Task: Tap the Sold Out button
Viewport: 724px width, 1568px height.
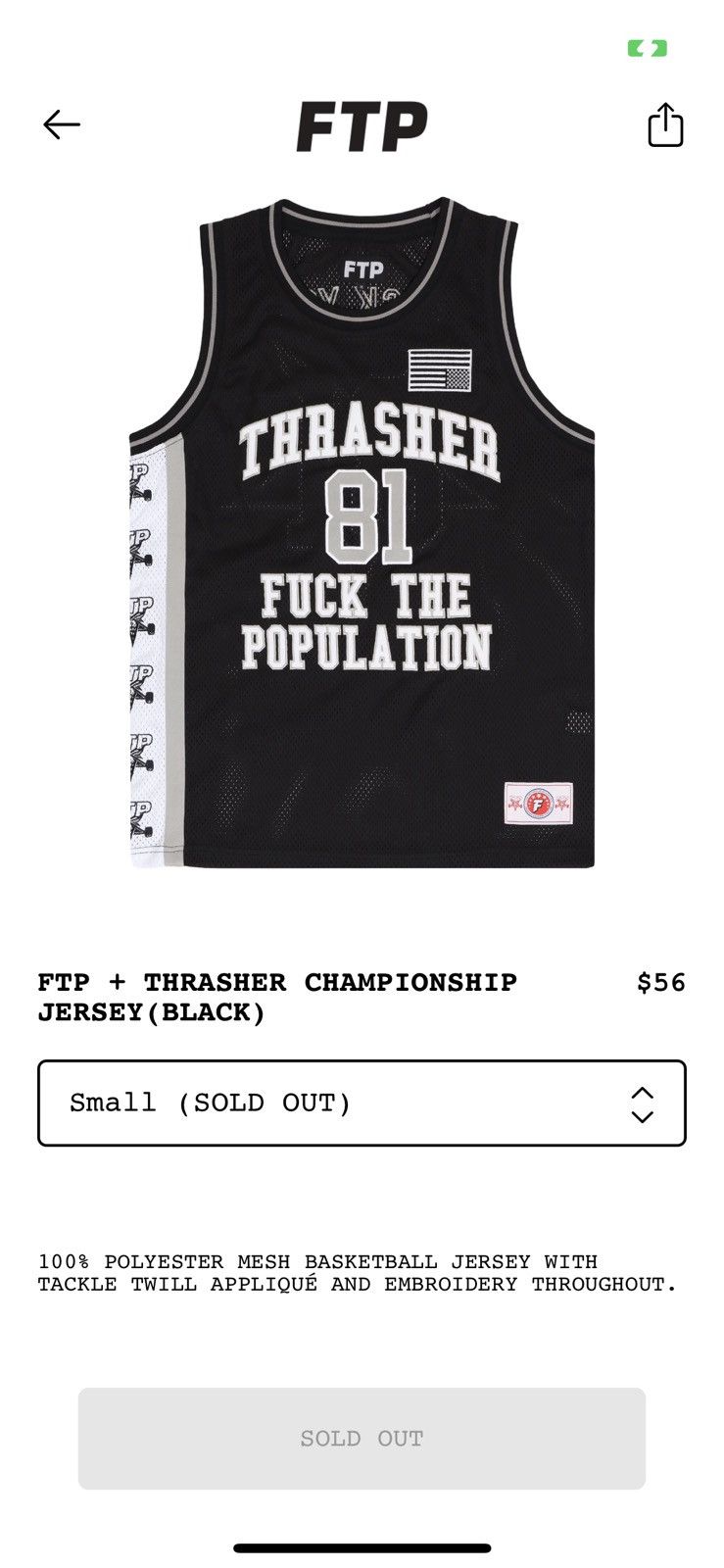Action: click(362, 1438)
